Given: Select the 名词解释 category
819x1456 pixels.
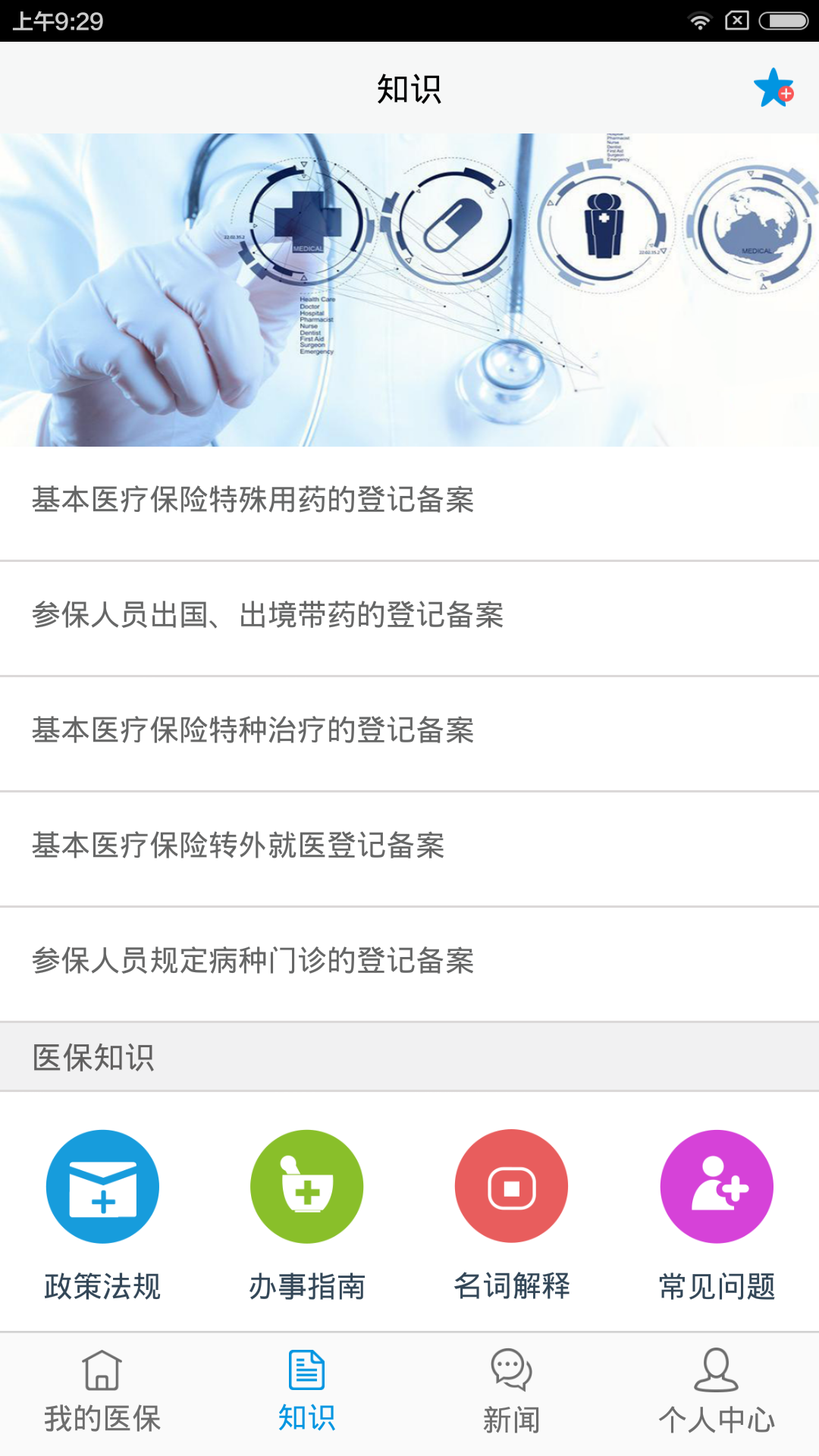Looking at the screenshot, I should pos(512,1215).
